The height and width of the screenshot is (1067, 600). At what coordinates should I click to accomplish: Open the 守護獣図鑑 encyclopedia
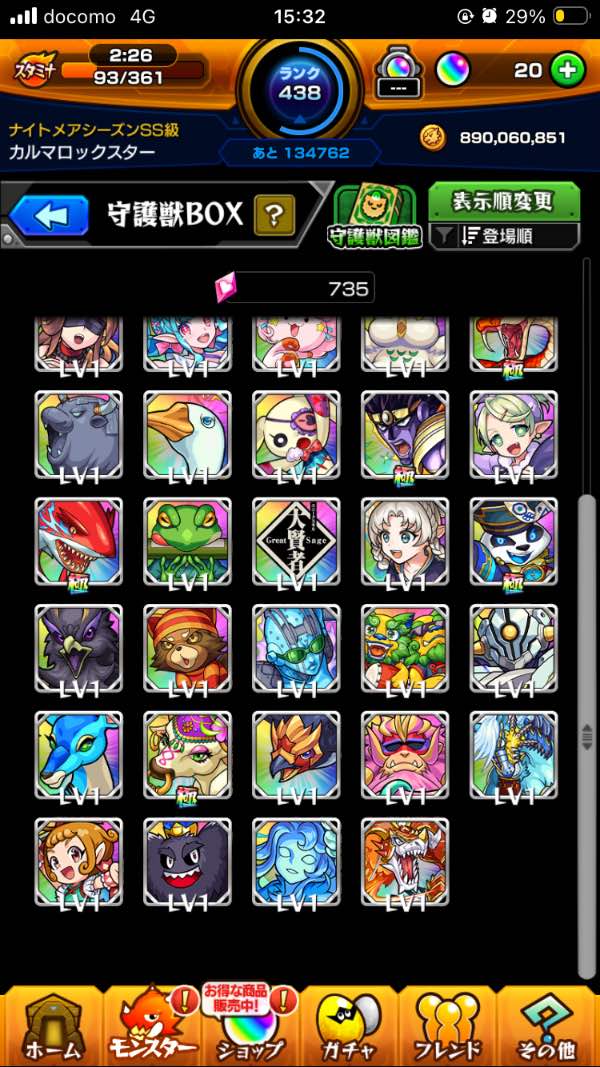(374, 215)
